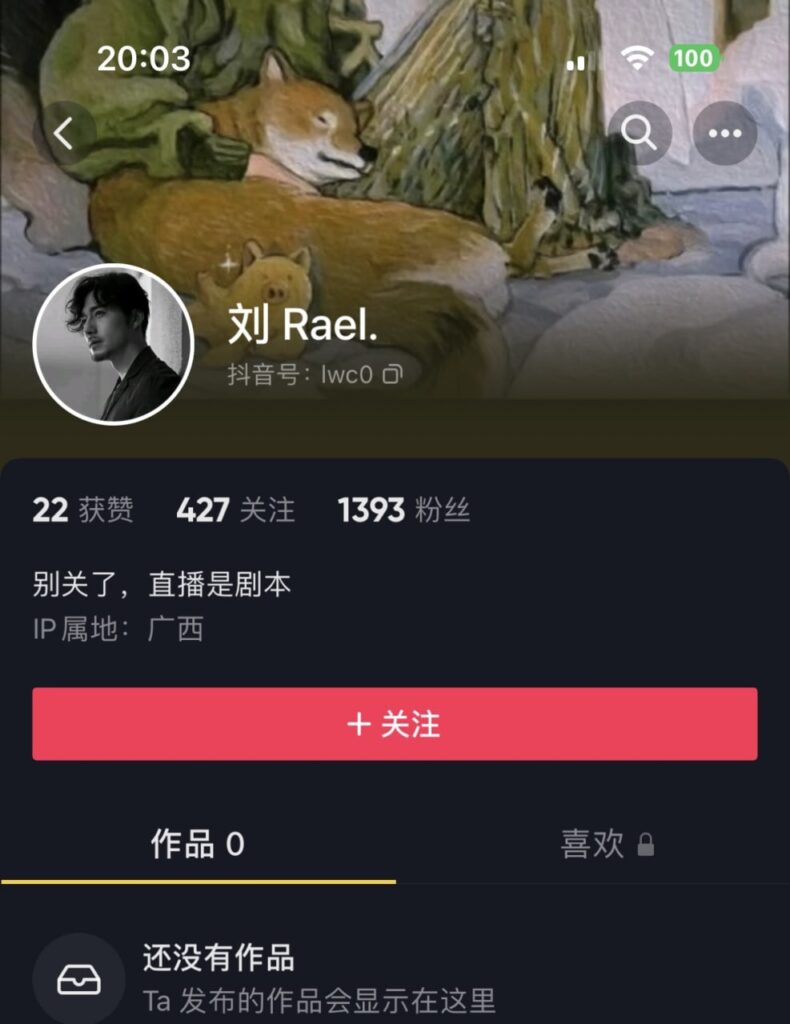Open search on this profile
790x1024 pixels.
tap(639, 133)
